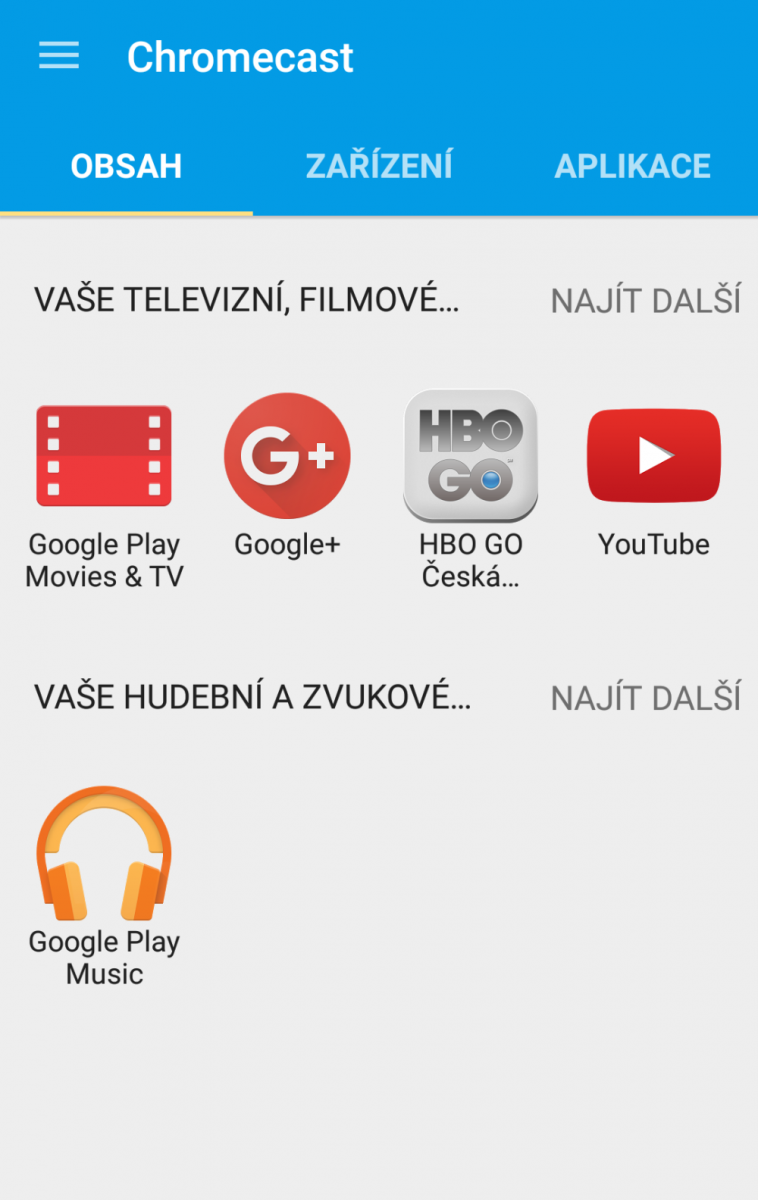
Task: Open HBO GO Česká republika
Action: point(470,455)
